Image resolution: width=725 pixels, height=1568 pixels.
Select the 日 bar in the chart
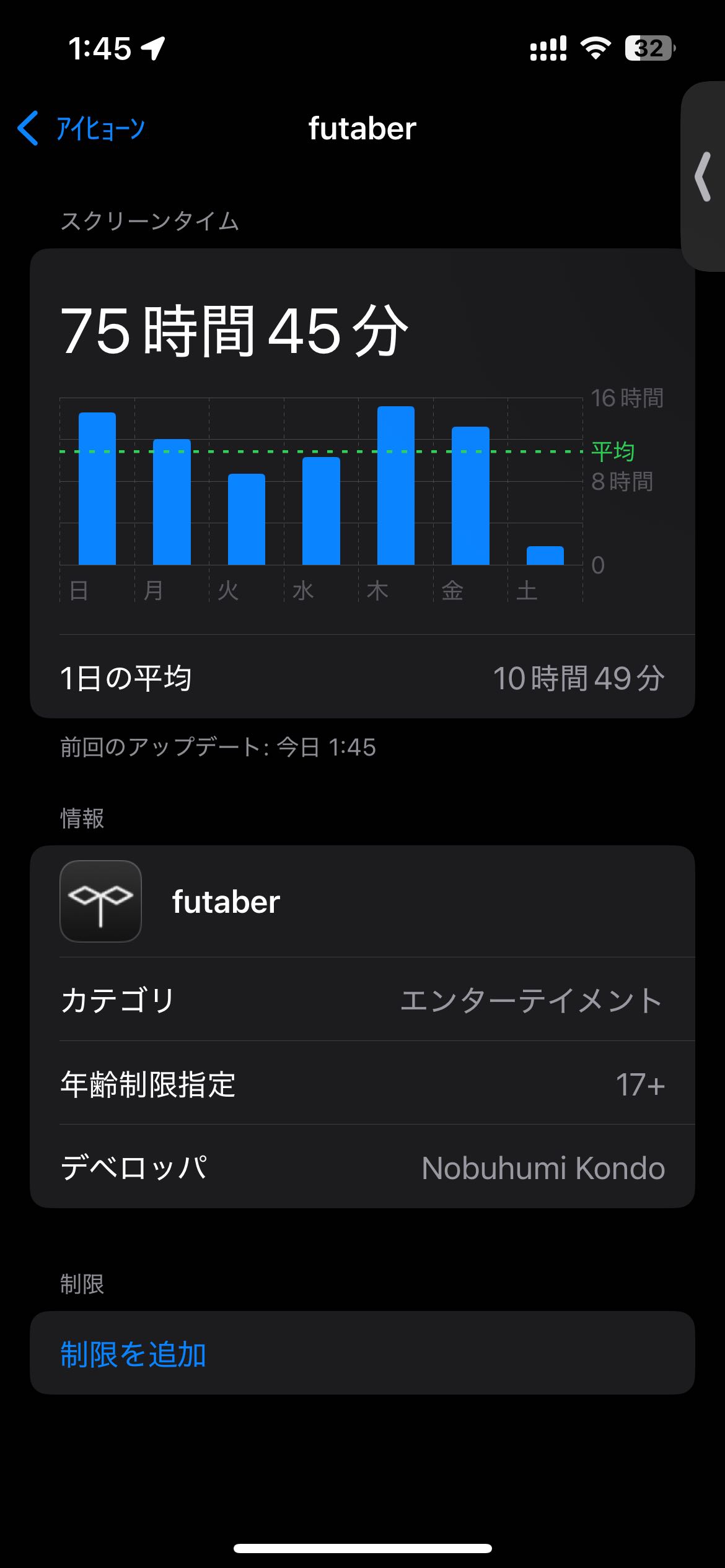97,489
